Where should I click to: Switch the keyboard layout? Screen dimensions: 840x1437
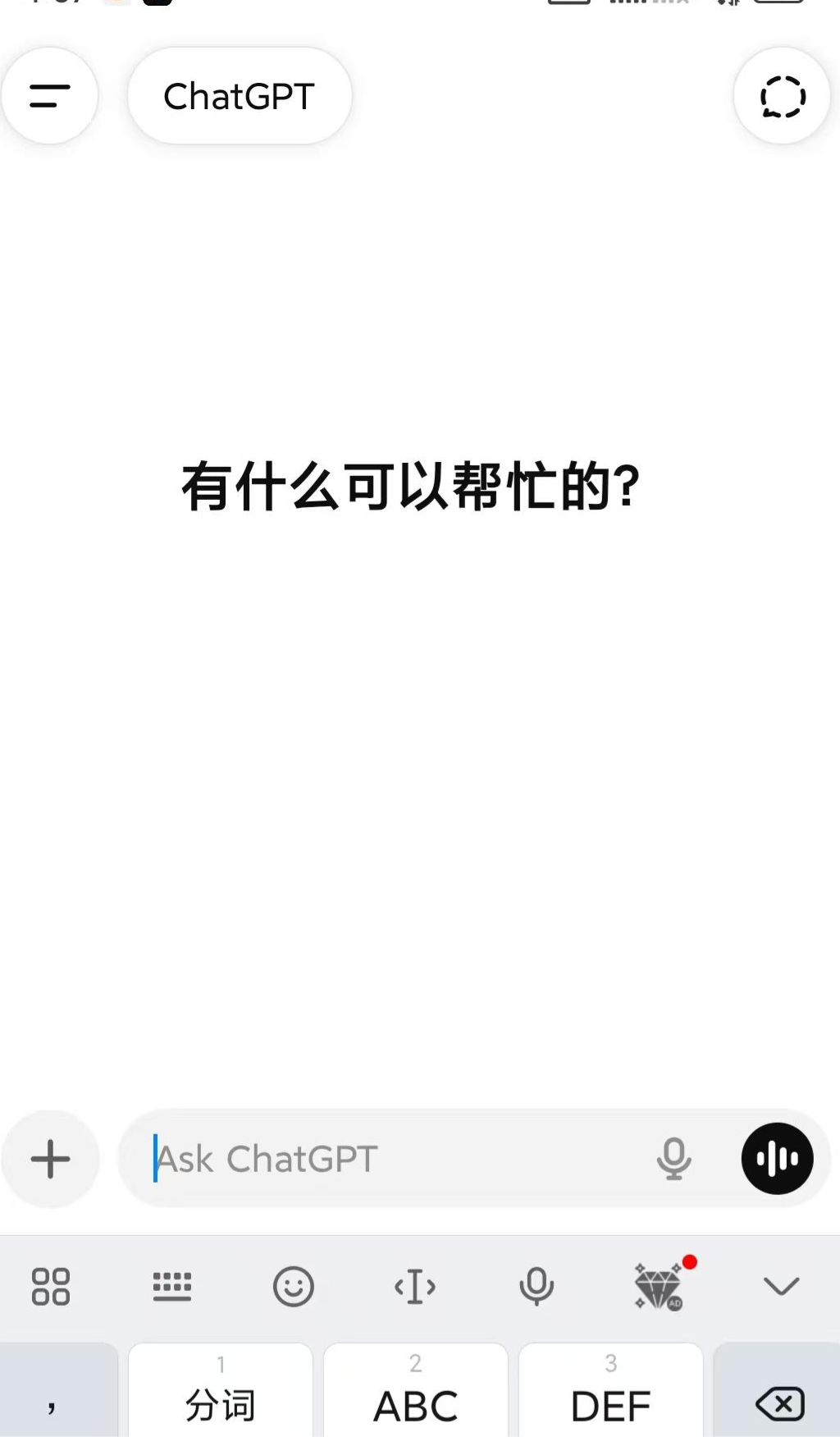[x=172, y=1286]
